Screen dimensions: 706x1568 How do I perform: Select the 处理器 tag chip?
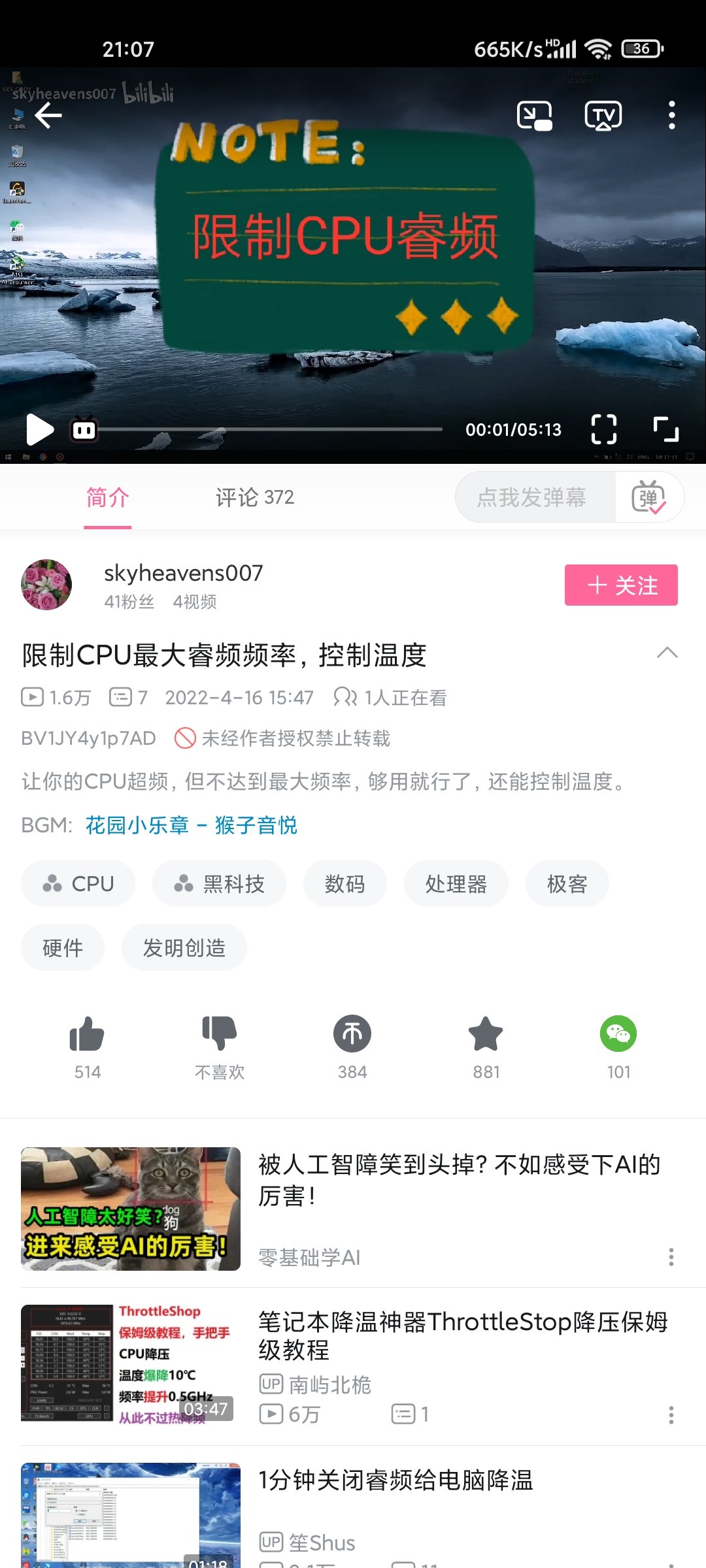coord(456,884)
